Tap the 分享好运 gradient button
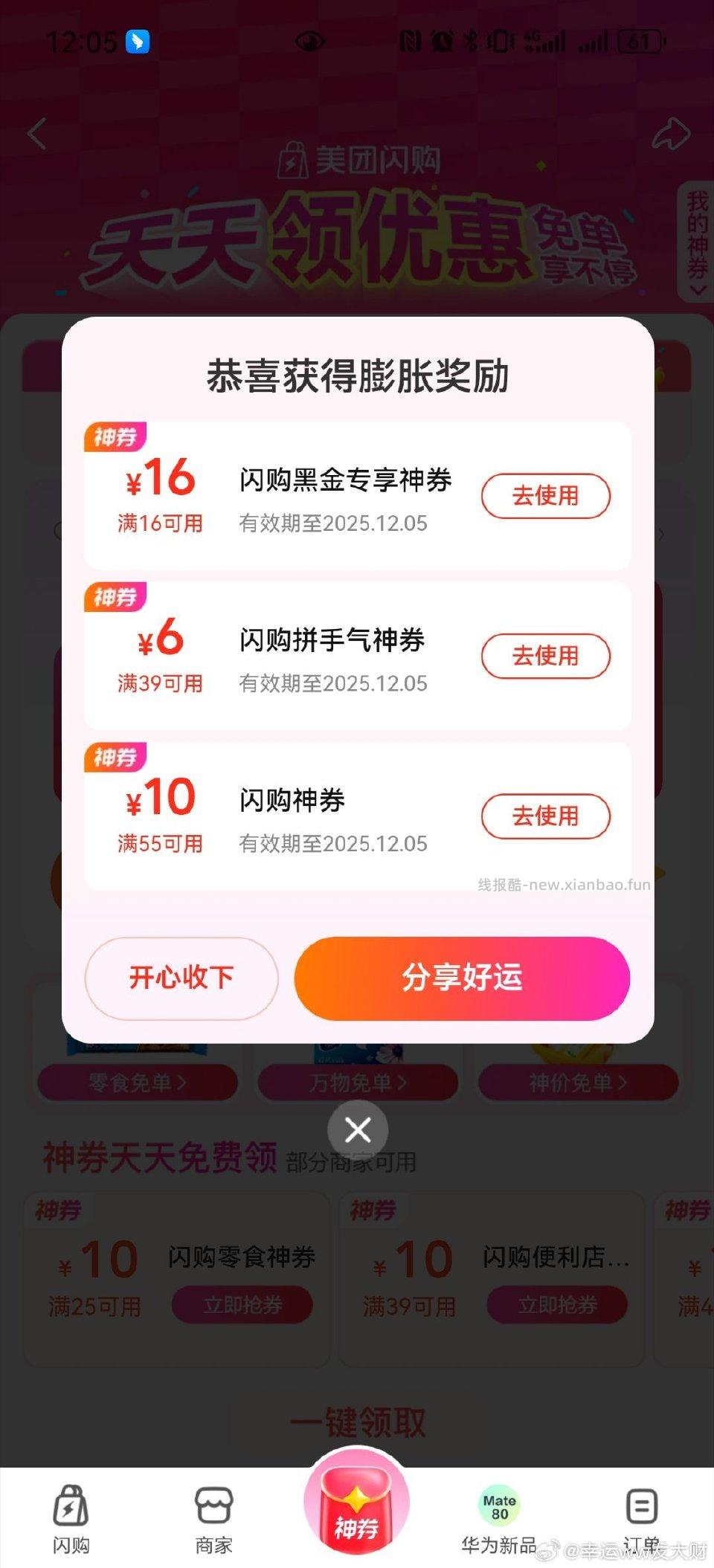Screen dimensions: 714x1568 pyautogui.click(x=461, y=978)
